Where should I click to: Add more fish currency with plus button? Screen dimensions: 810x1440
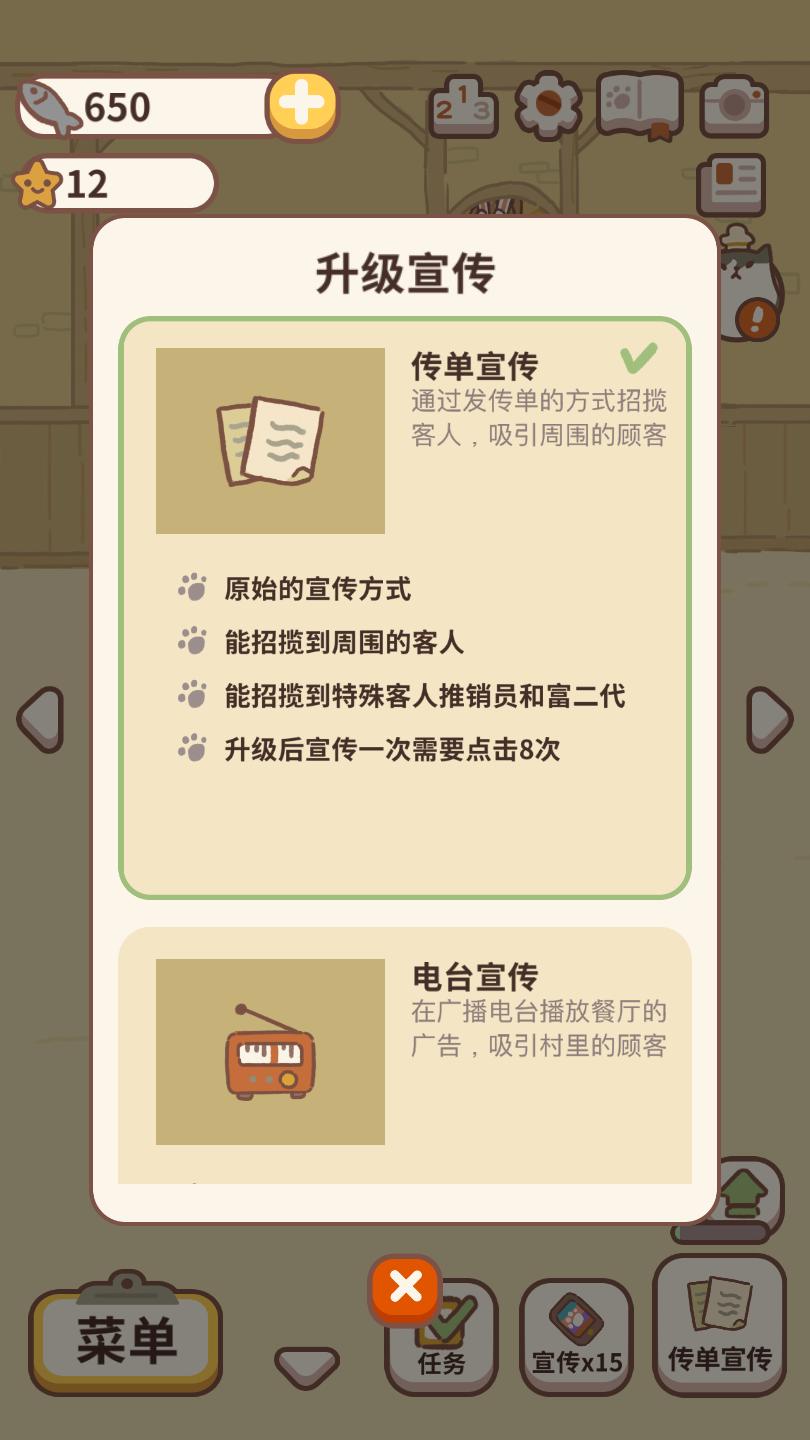click(x=302, y=106)
